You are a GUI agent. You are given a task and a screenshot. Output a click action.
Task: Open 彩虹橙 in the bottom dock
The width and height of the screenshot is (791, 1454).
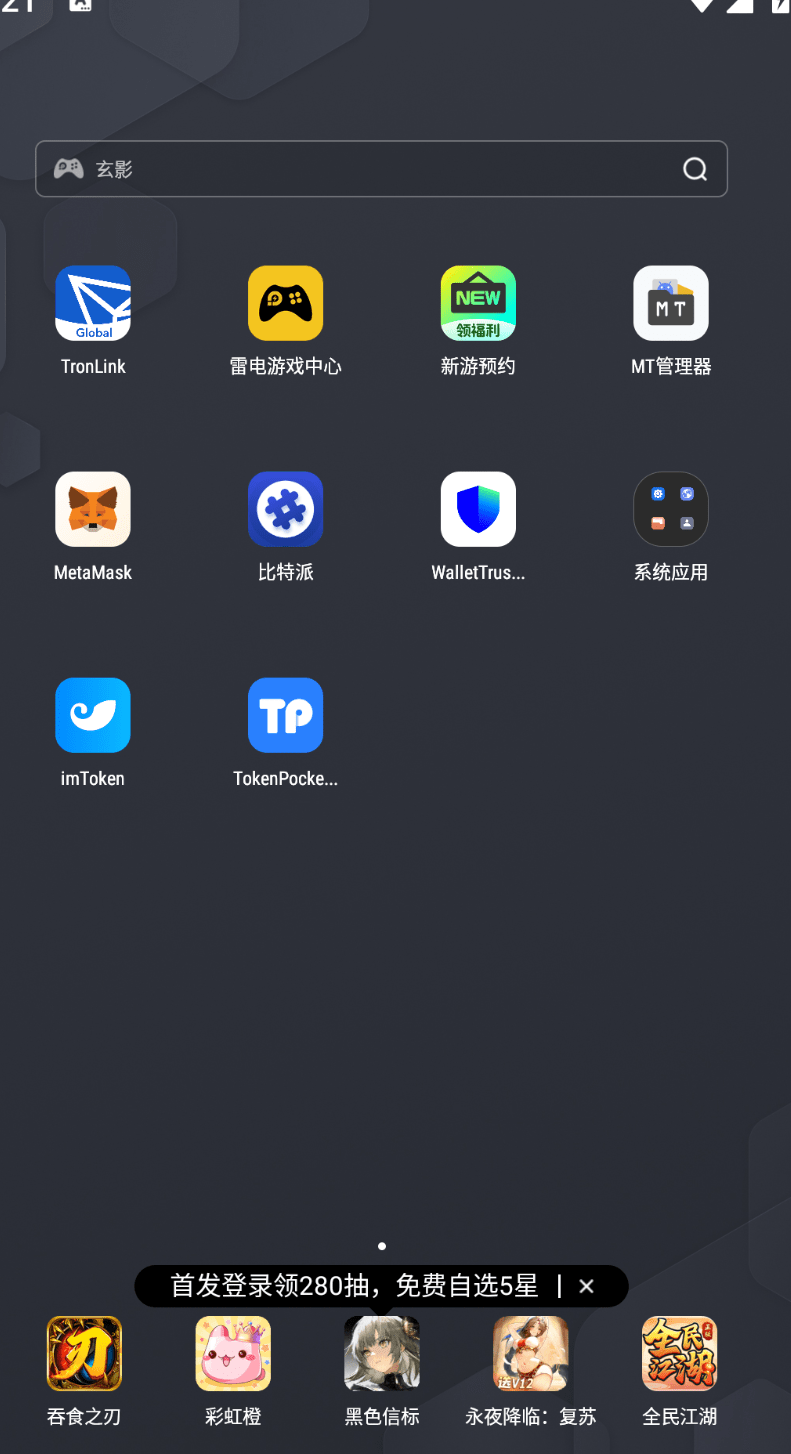(x=233, y=1353)
